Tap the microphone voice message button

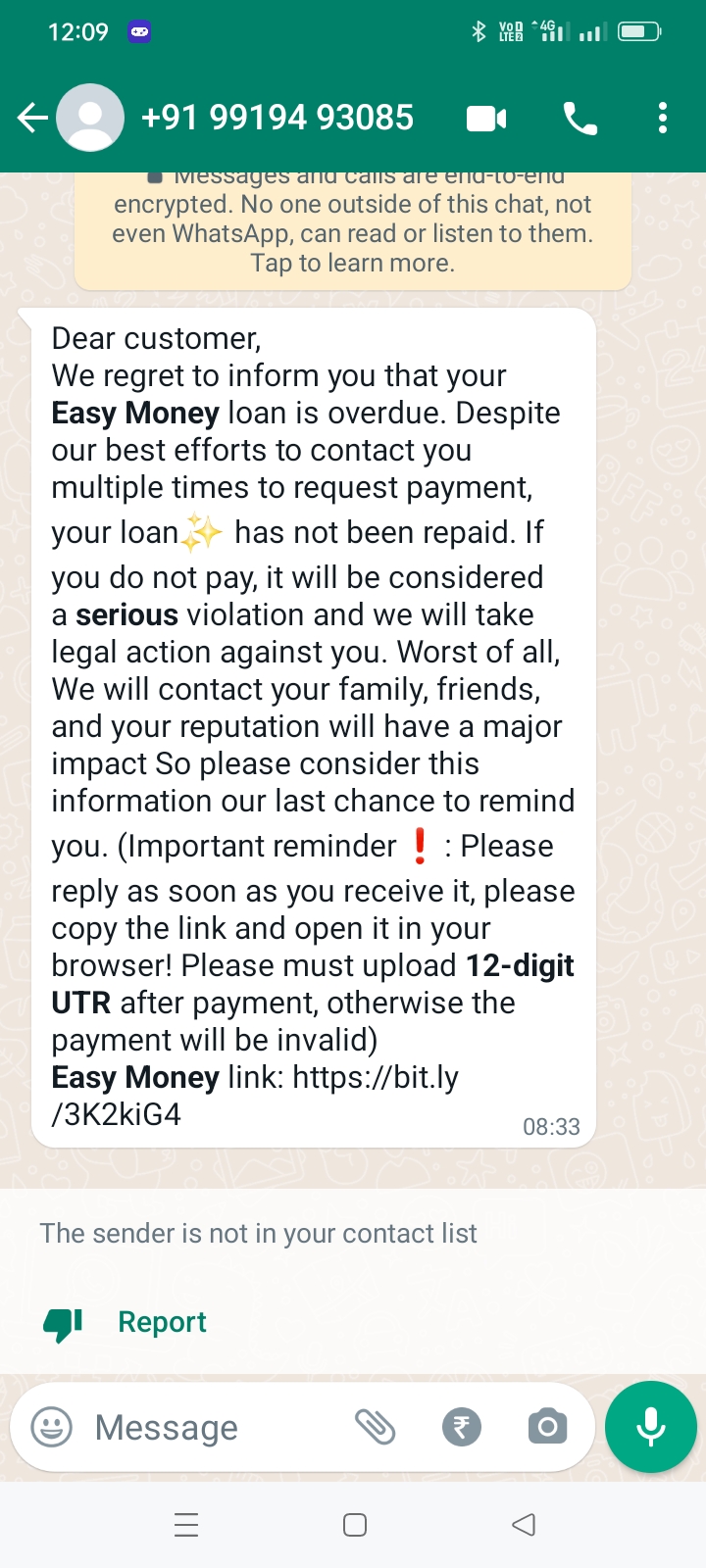point(651,1427)
